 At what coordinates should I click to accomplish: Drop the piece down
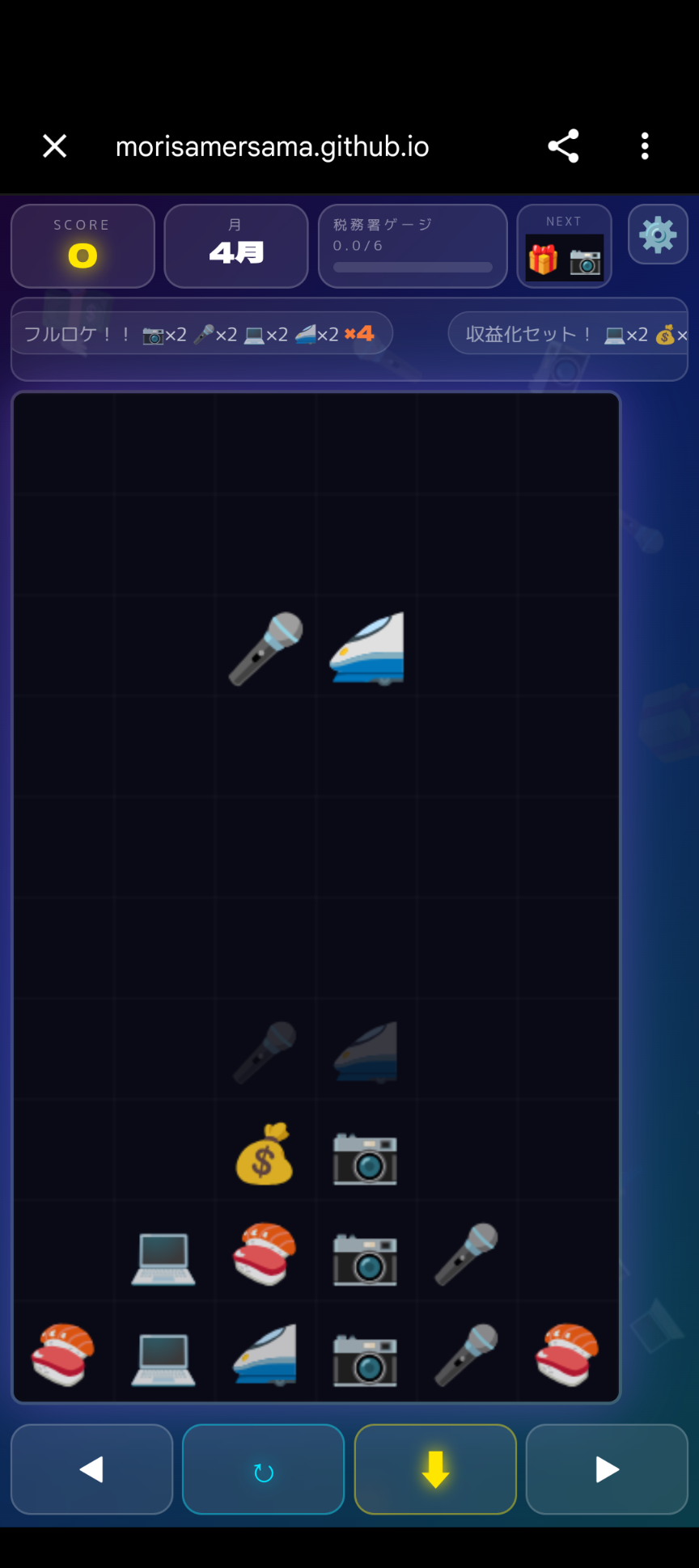(435, 1469)
